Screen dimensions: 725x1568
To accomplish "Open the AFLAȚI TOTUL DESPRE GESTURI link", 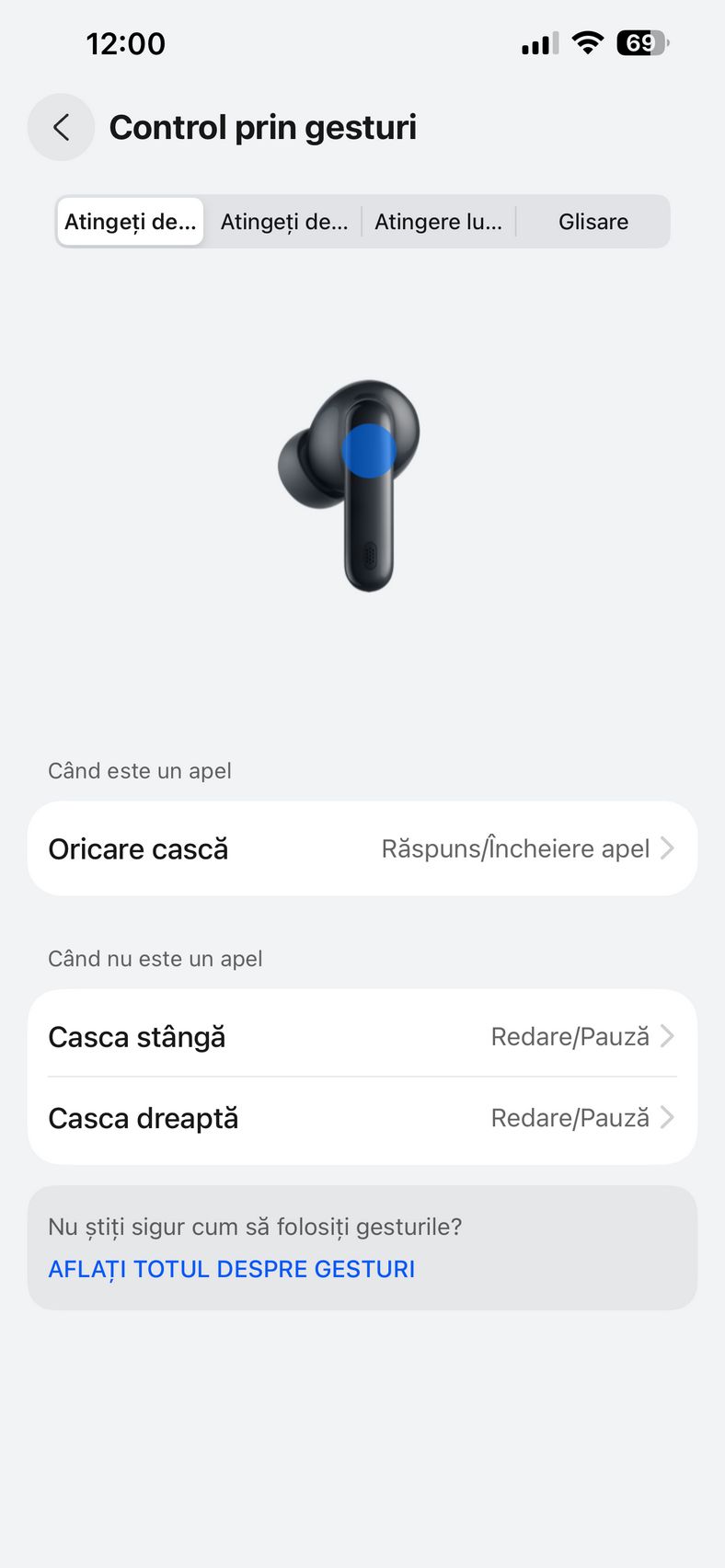I will click(232, 1269).
